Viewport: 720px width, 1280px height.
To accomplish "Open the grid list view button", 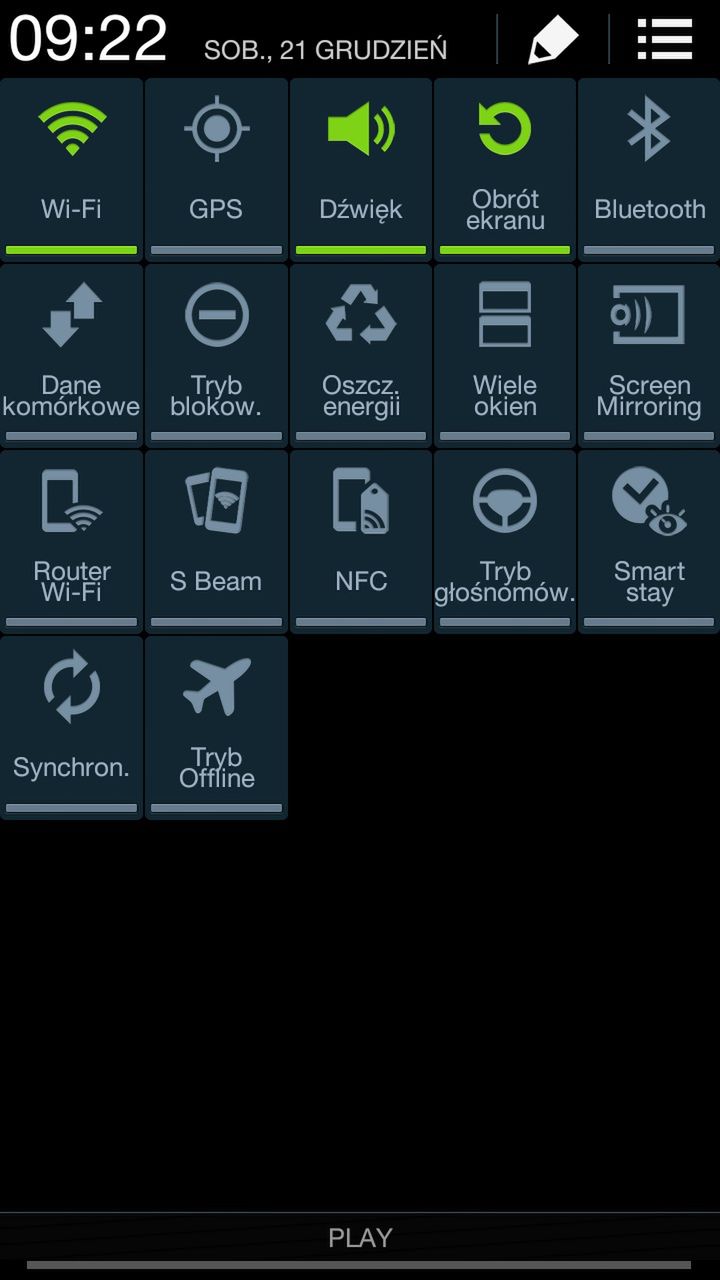I will coord(664,38).
